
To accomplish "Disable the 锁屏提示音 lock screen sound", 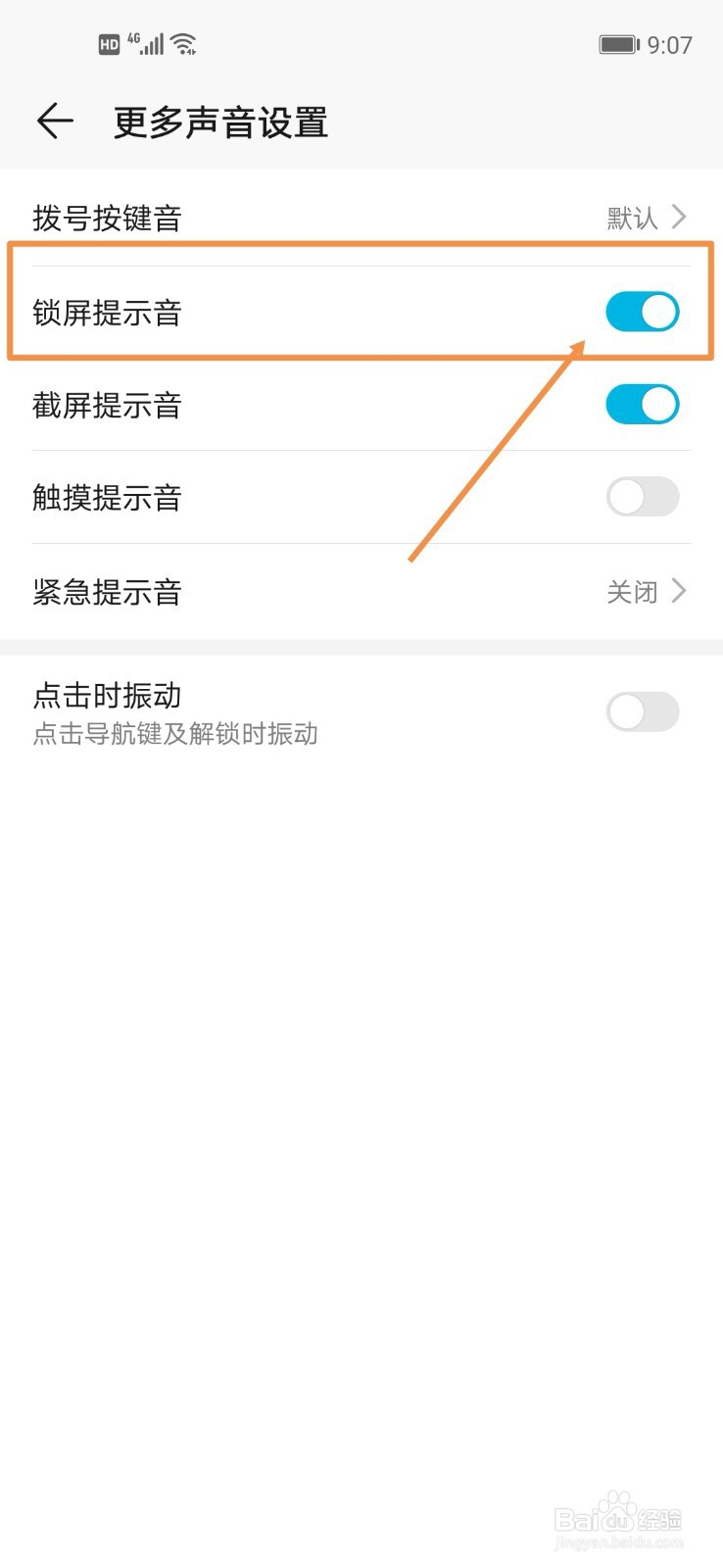I will pos(642,311).
